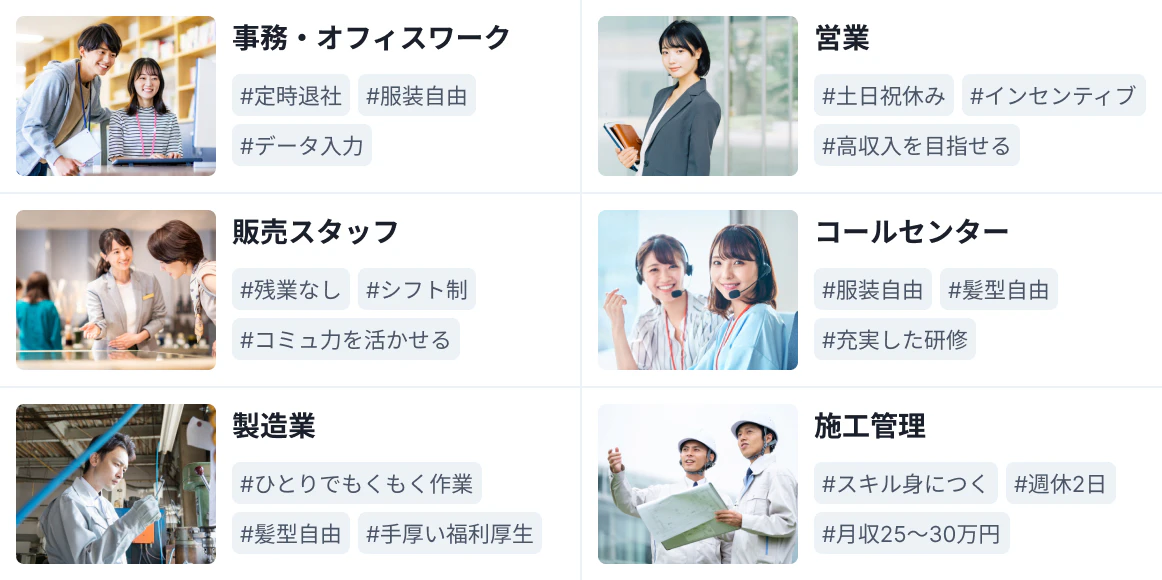Select the #ひとりでもくもく作業 tag
1162x580 pixels.
(x=357, y=484)
